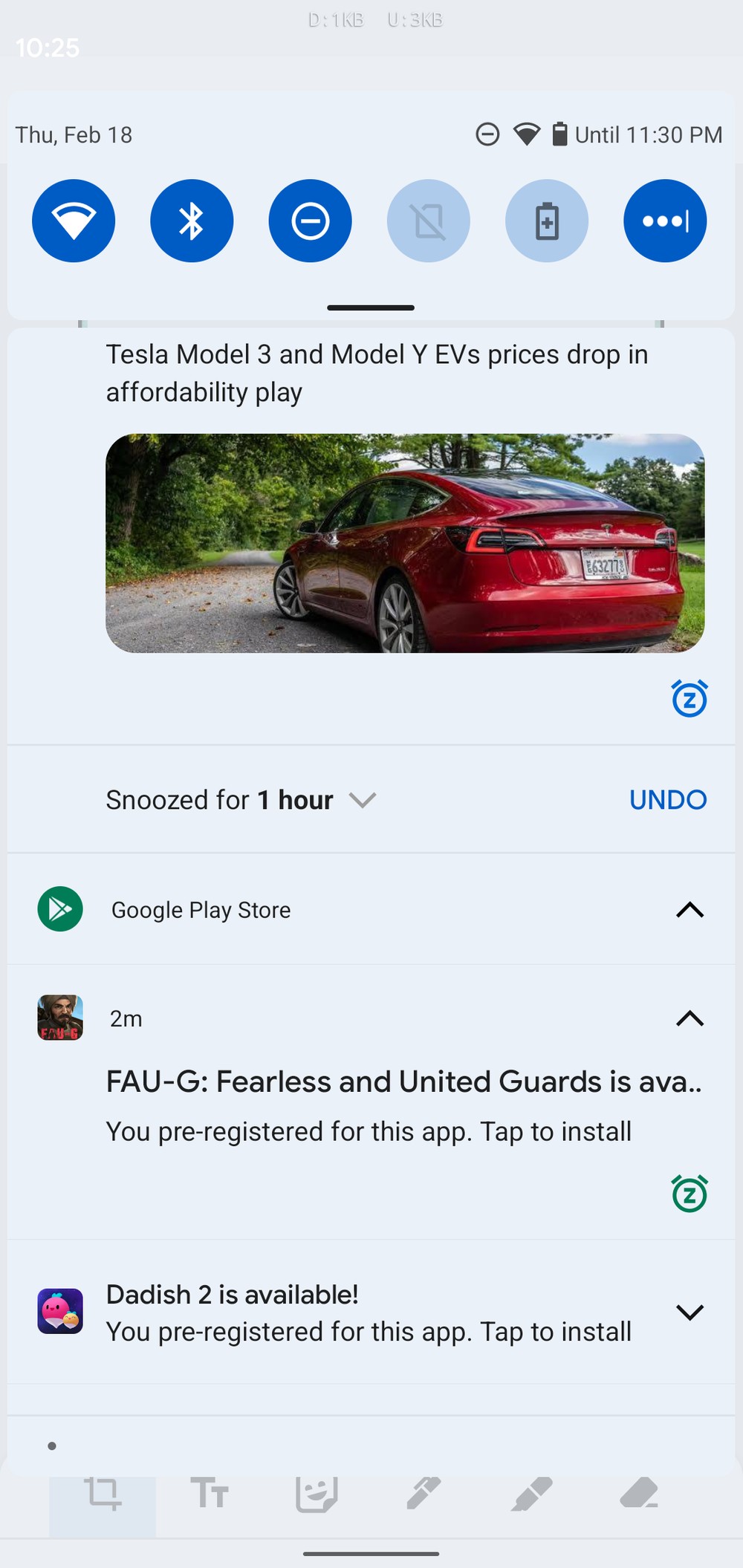Enable the auto-rotate quick tile
The width and height of the screenshot is (743, 1568).
[429, 221]
